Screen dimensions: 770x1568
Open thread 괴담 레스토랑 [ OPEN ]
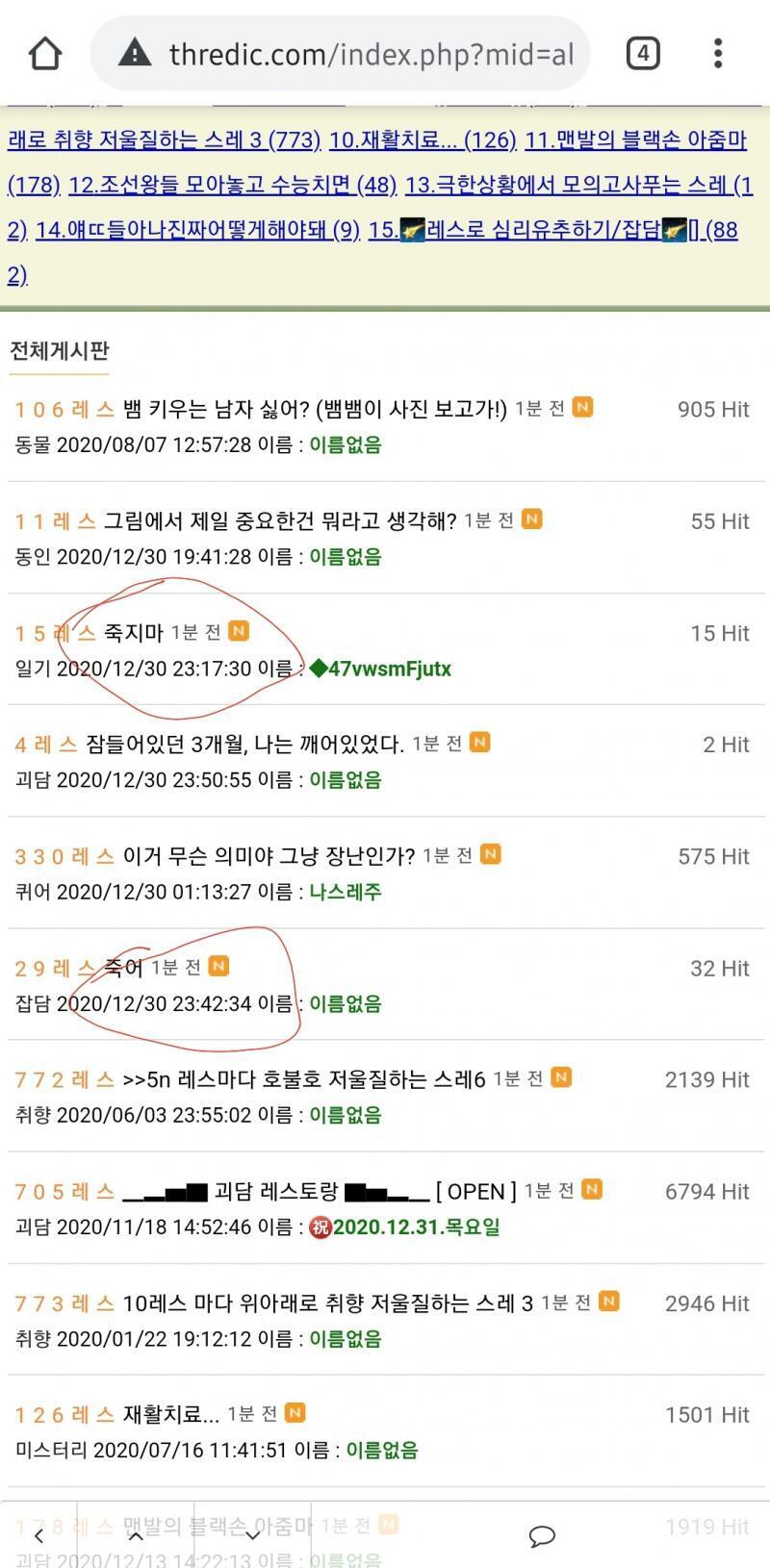[320, 1191]
